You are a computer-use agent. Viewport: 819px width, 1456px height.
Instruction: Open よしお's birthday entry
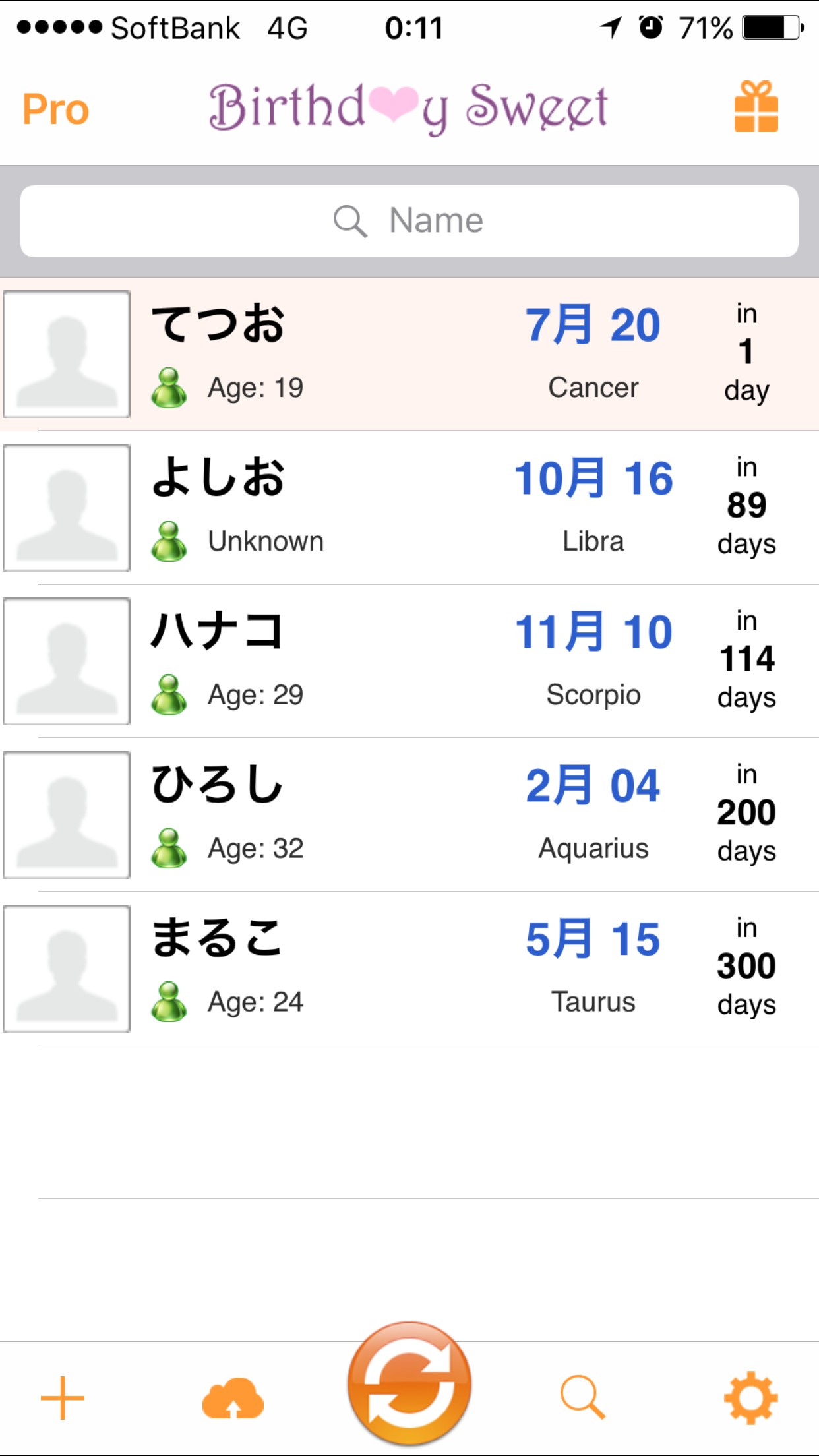[x=409, y=508]
